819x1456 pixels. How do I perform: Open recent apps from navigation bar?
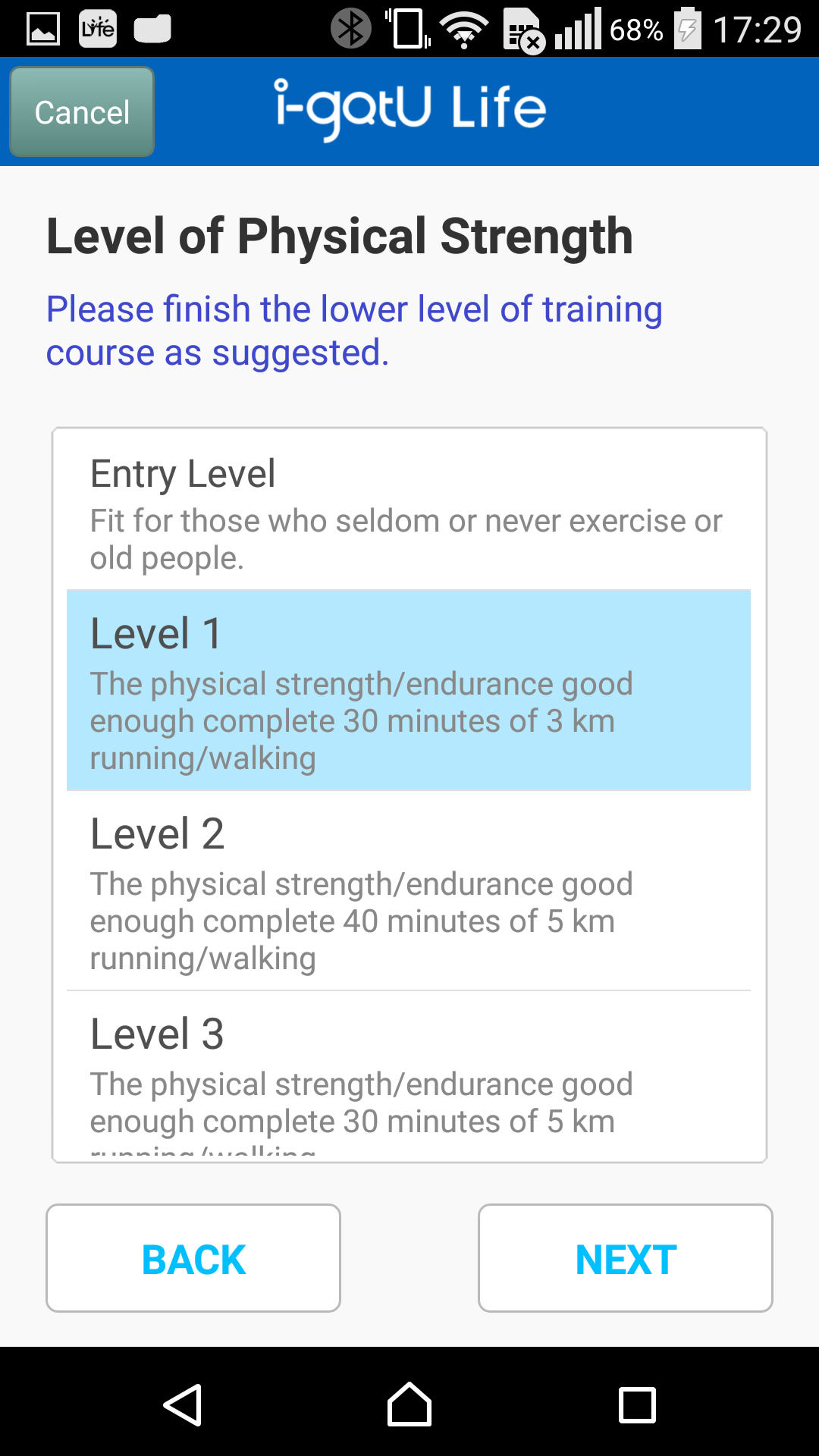point(637,1405)
